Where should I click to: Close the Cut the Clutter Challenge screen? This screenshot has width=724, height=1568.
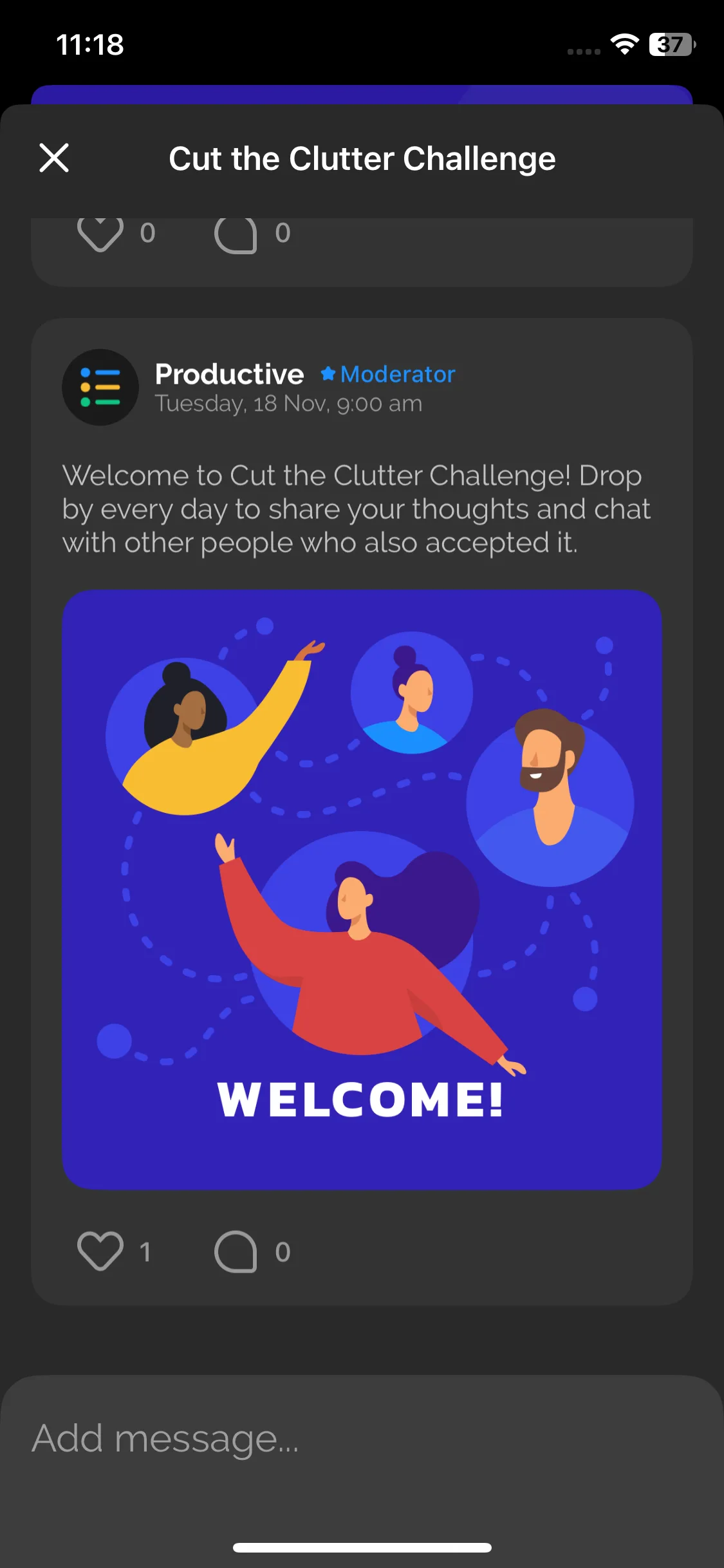click(54, 158)
